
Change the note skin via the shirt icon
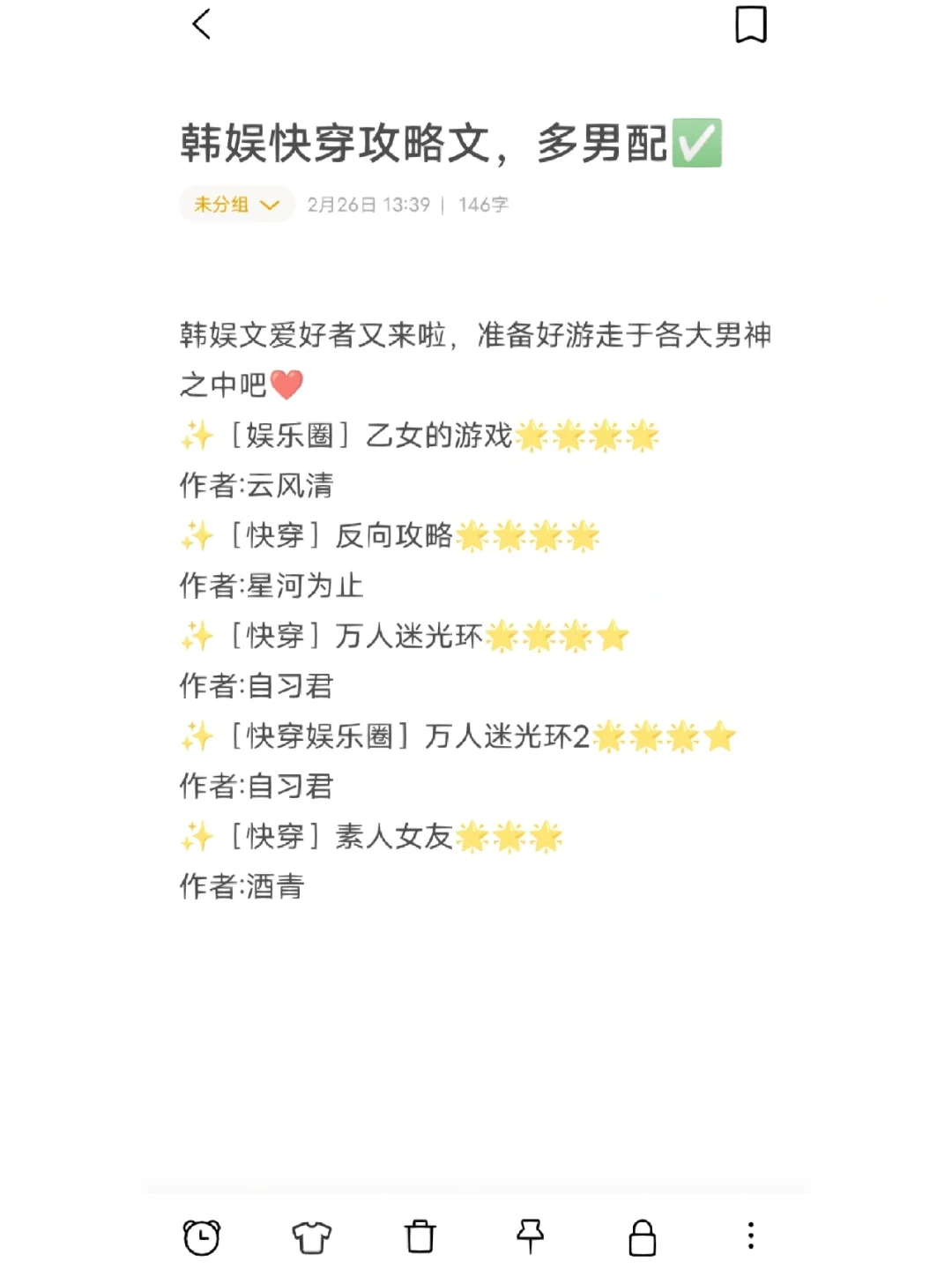pyautogui.click(x=311, y=1236)
